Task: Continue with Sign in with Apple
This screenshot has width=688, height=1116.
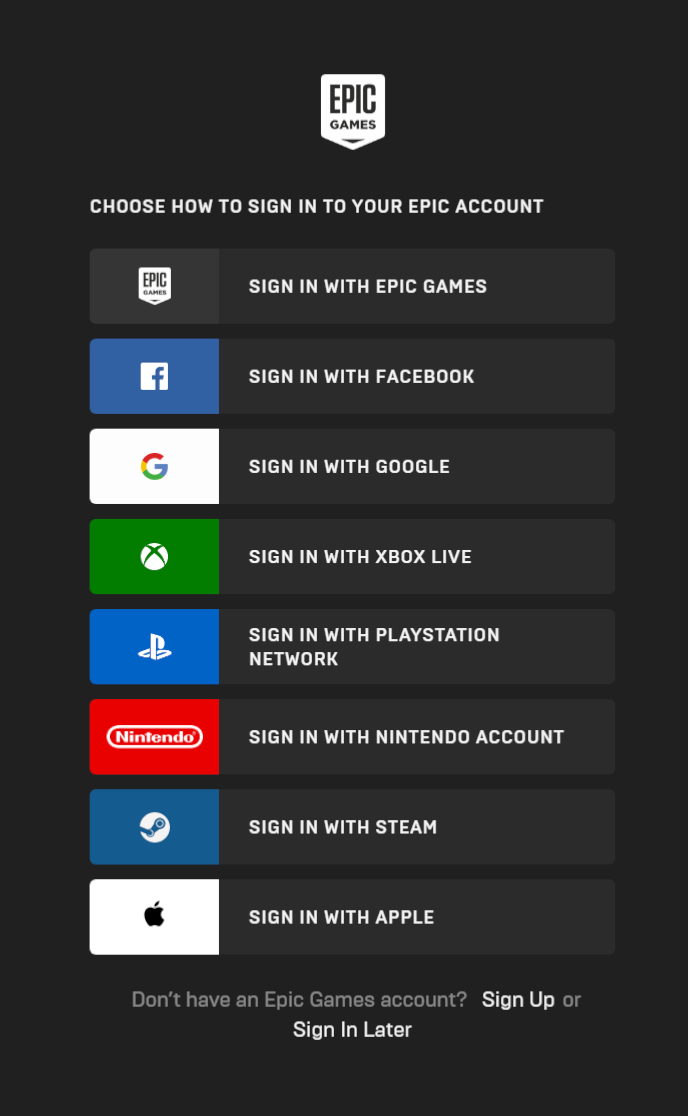Action: point(352,916)
